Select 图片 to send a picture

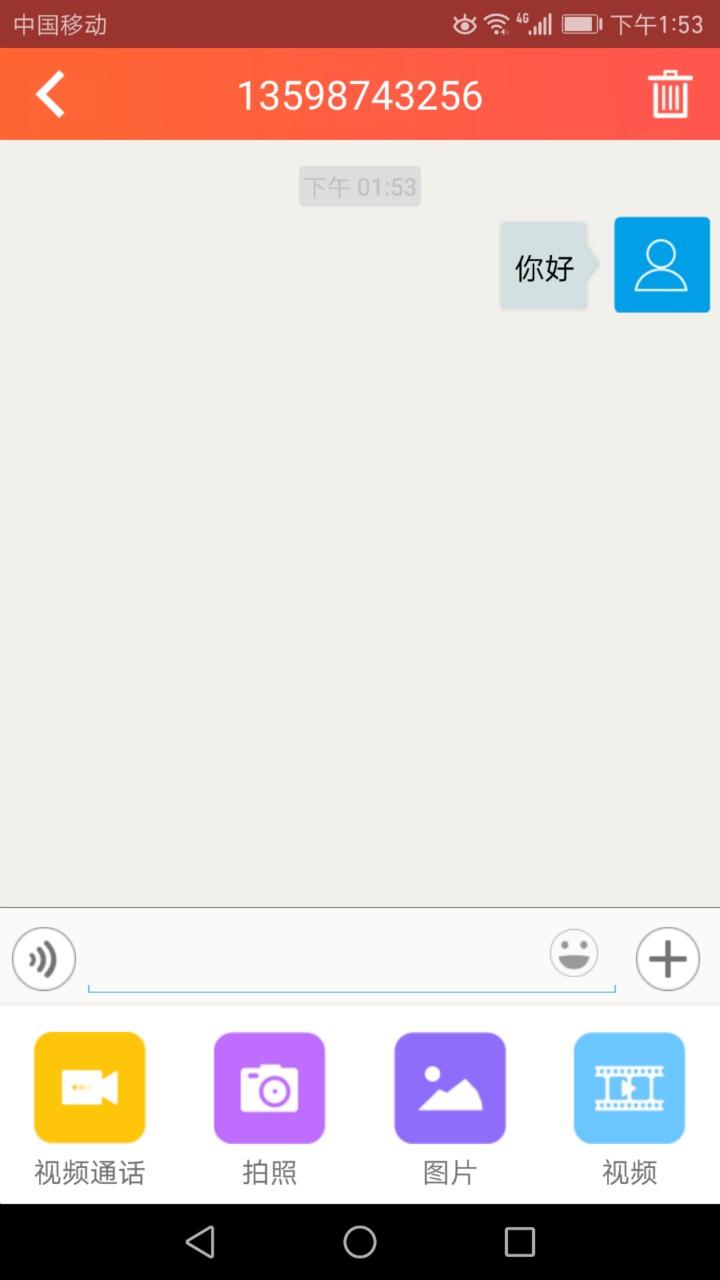coord(450,1088)
